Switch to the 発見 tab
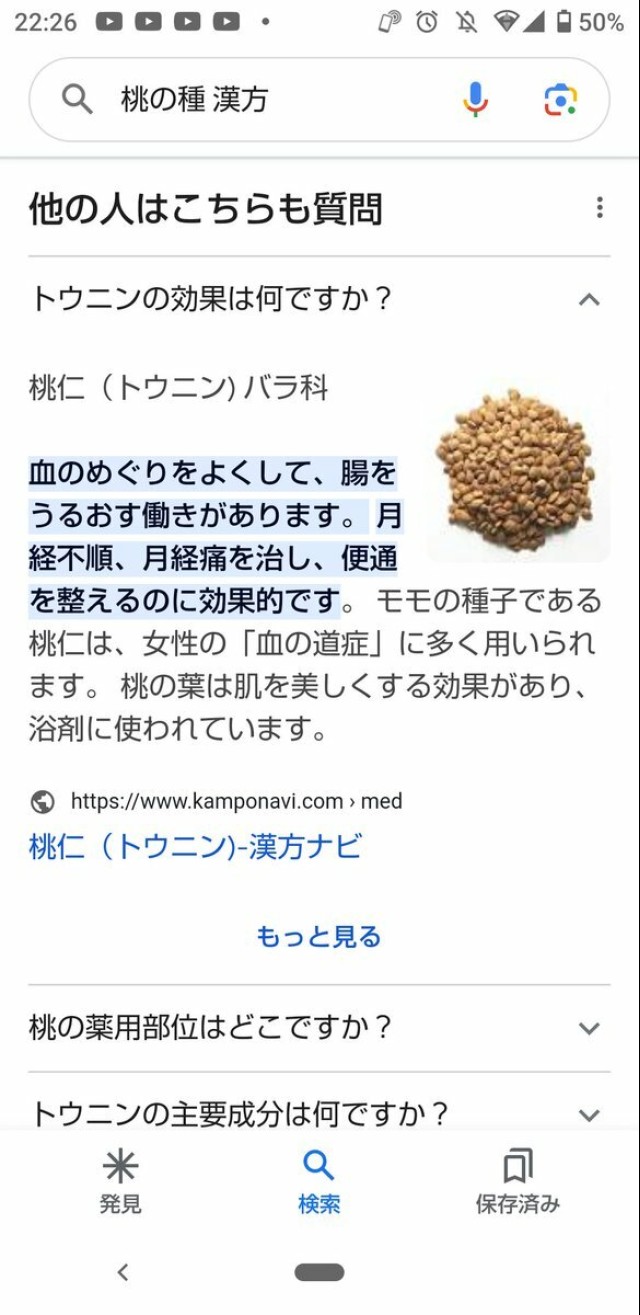Image resolution: width=640 pixels, height=1315 pixels. point(120,1181)
